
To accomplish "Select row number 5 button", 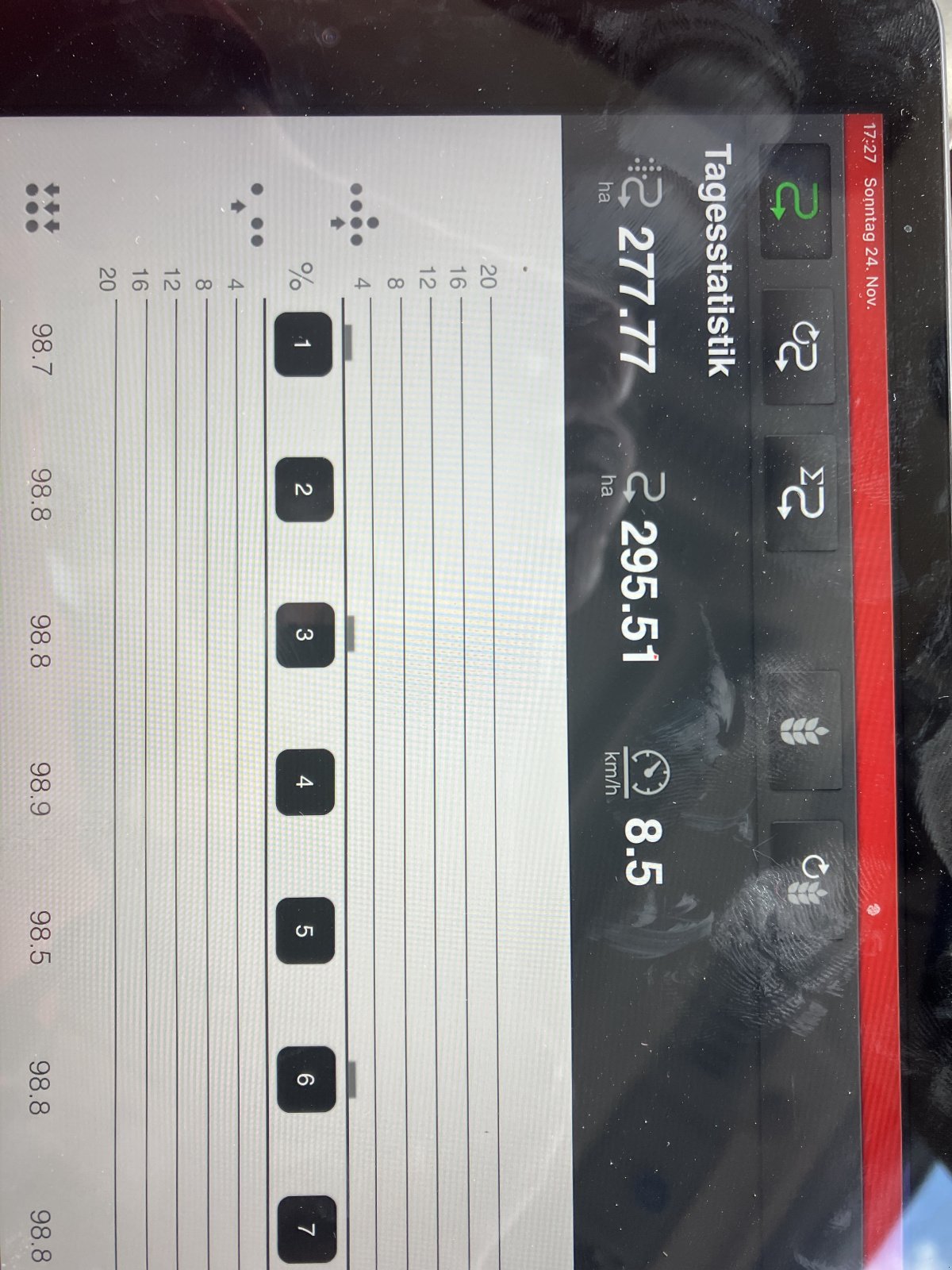I will [305, 930].
